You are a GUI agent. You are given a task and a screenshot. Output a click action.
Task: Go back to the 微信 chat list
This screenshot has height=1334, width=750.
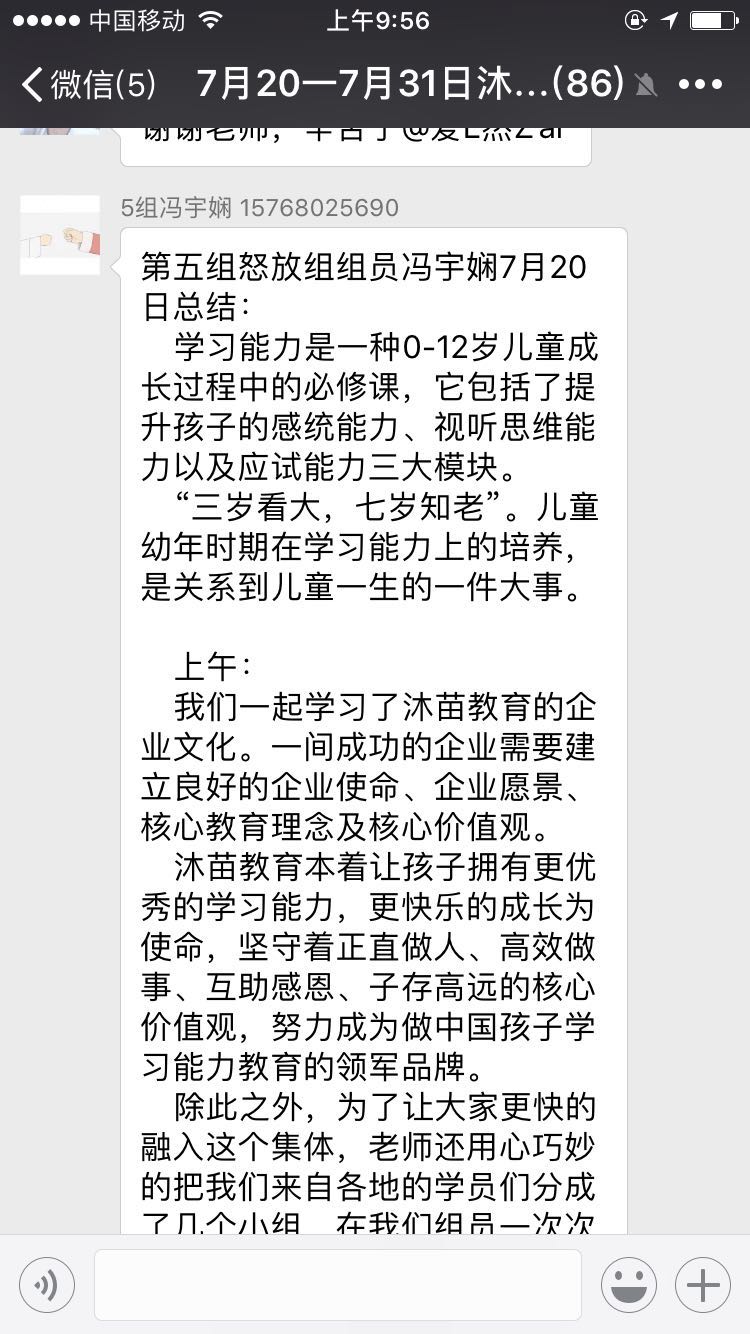88,84
